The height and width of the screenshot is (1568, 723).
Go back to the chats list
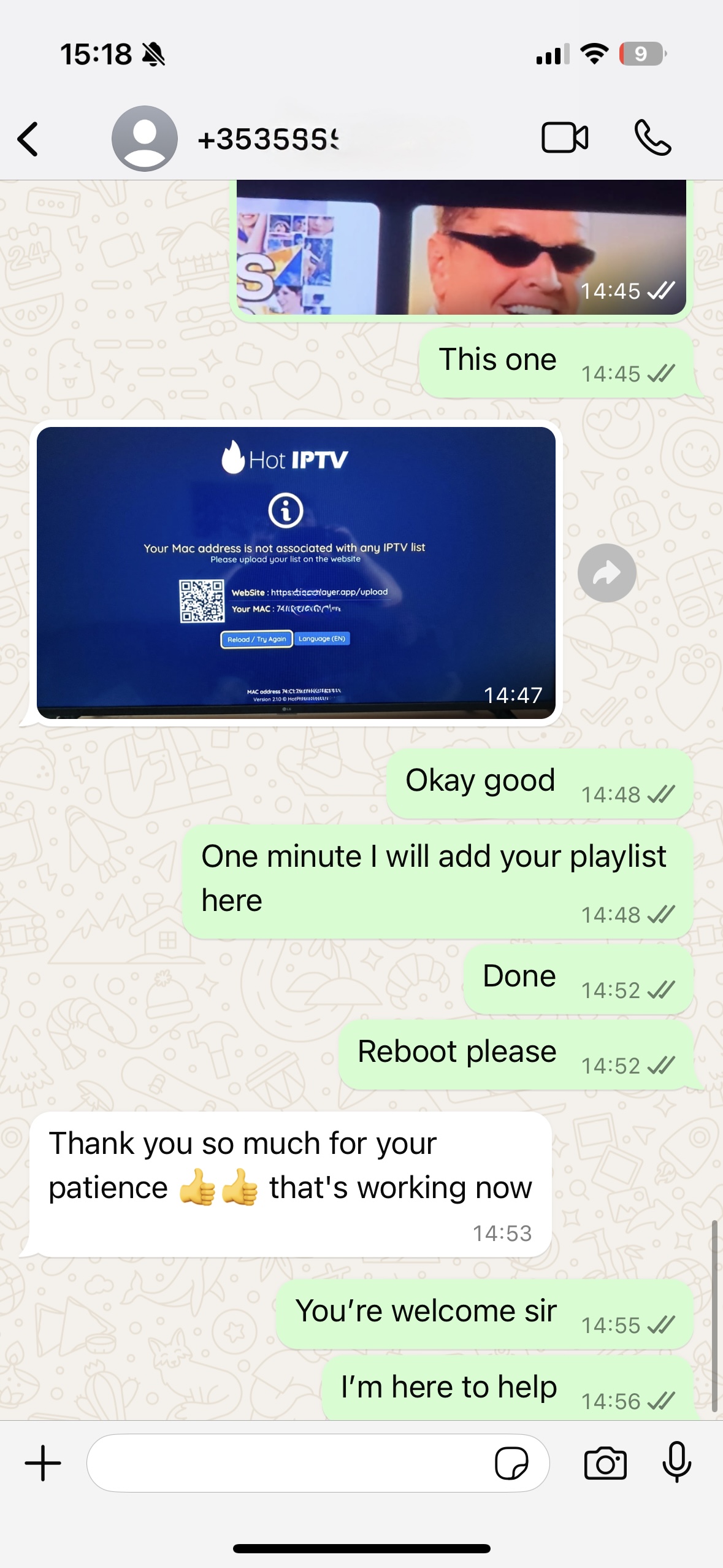(x=26, y=139)
